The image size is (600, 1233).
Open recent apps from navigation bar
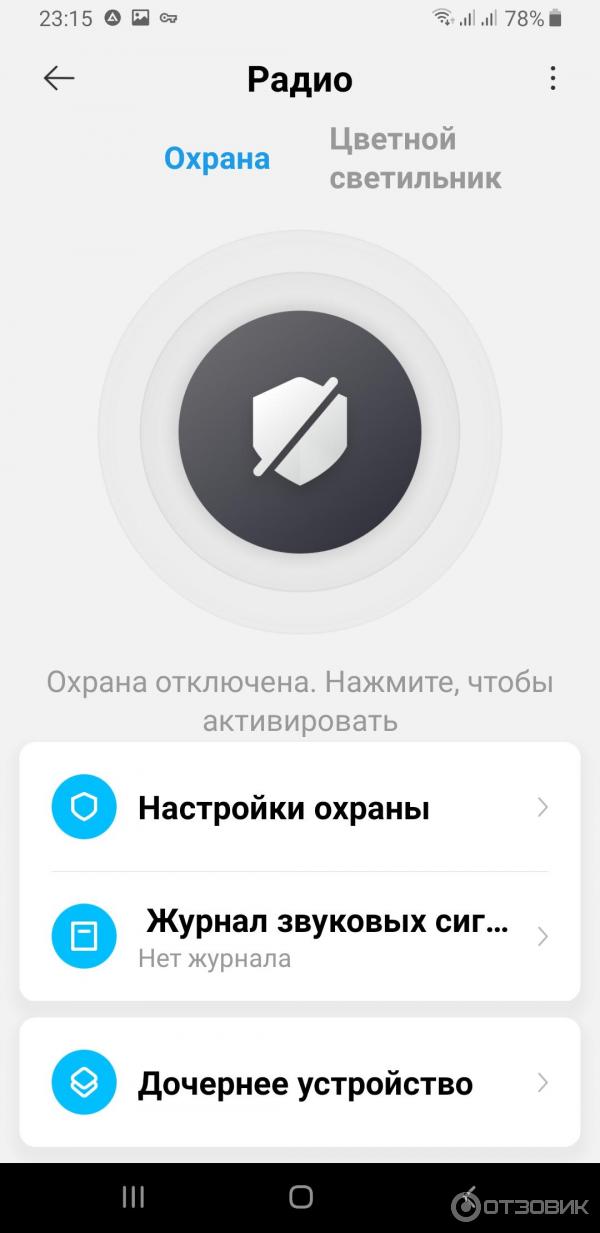click(x=133, y=1197)
